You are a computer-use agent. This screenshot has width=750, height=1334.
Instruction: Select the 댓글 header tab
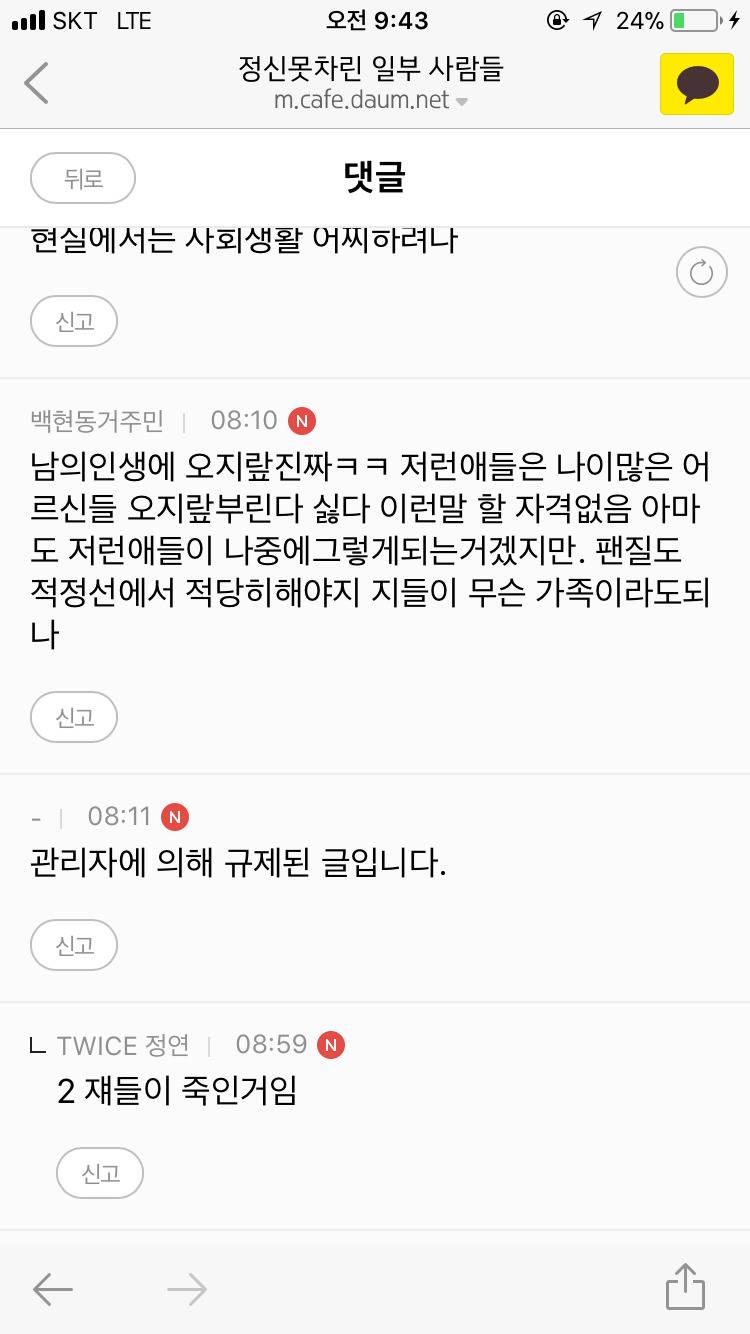pos(375,177)
